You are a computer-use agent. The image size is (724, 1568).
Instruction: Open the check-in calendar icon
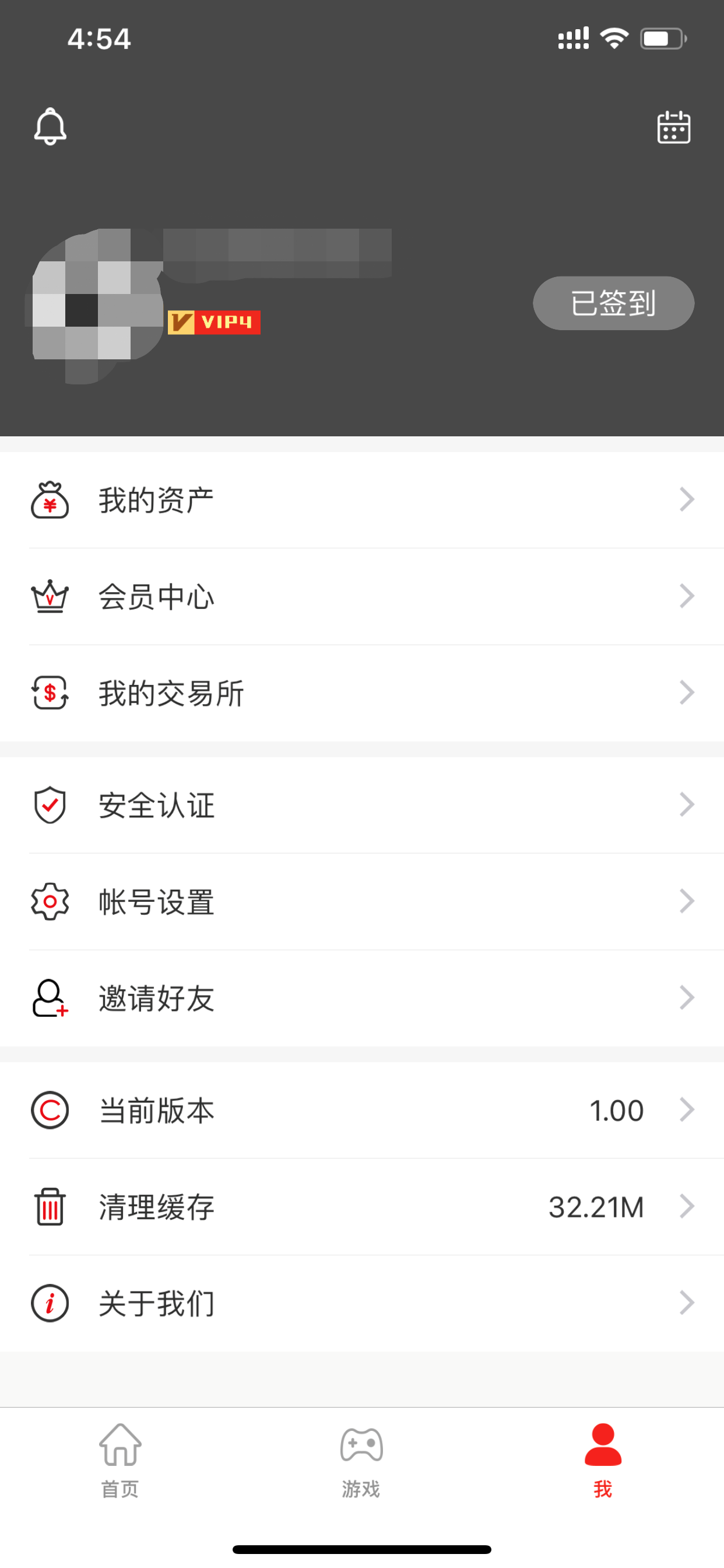(x=673, y=127)
